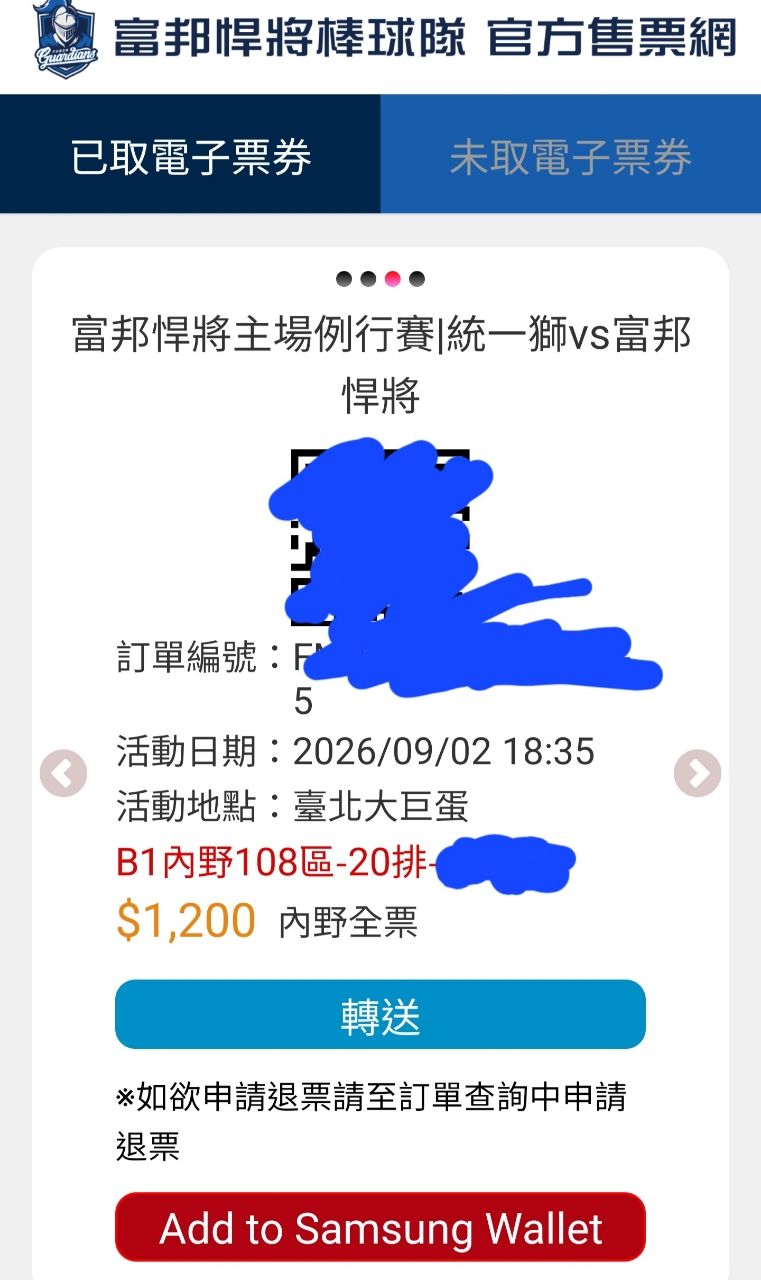Screen dimensions: 761x1280
Task: Show the next ticket with right arrow
Action: 697,773
